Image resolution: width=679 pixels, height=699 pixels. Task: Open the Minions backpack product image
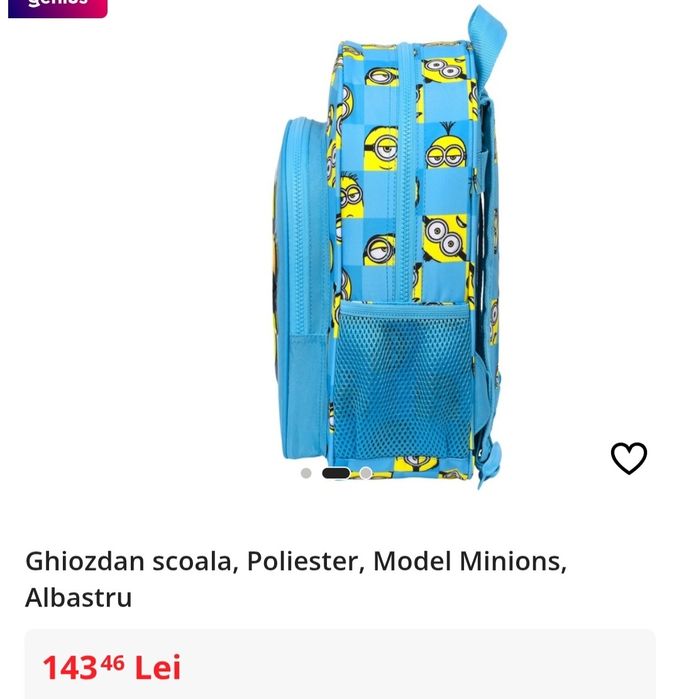[x=390, y=250]
